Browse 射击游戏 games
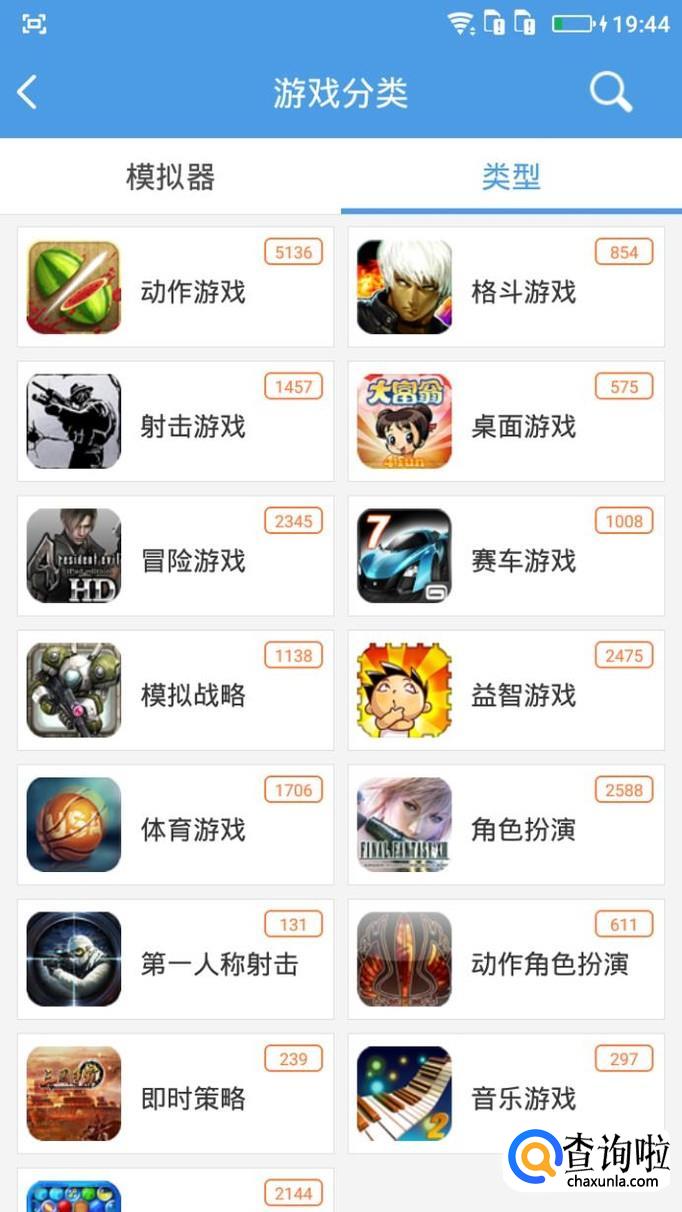The image size is (682, 1212). point(176,422)
